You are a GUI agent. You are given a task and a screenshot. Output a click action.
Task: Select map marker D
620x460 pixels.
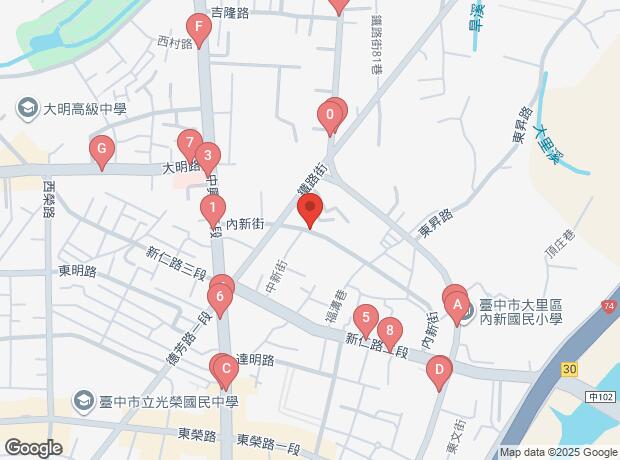coord(437,371)
